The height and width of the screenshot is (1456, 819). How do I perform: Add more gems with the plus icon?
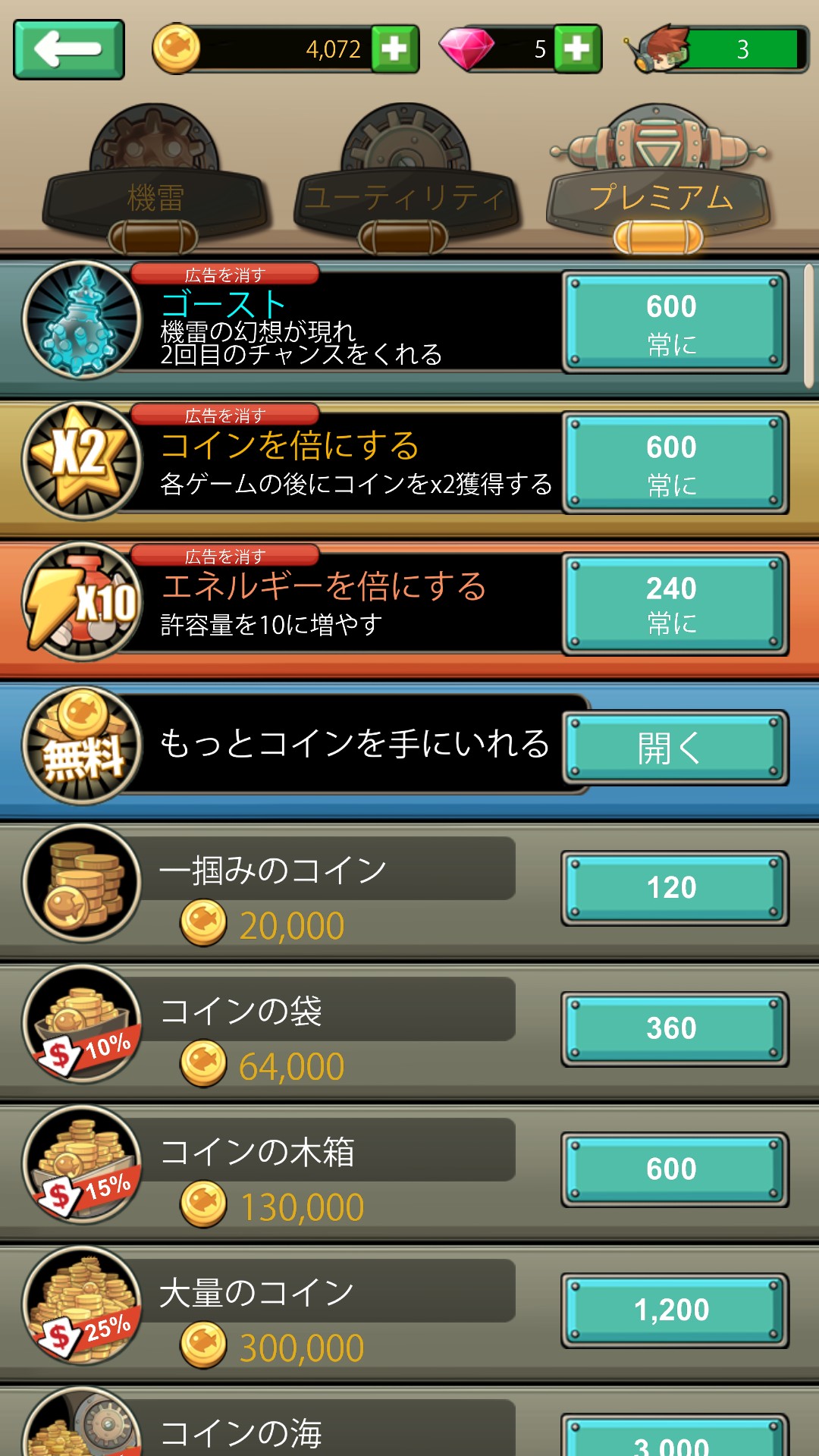pos(577,50)
